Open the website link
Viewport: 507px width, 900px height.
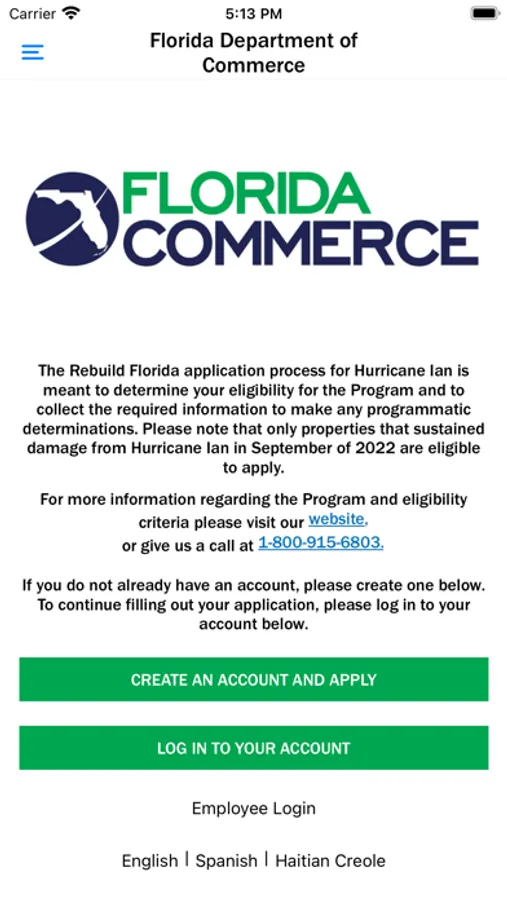coord(338,519)
